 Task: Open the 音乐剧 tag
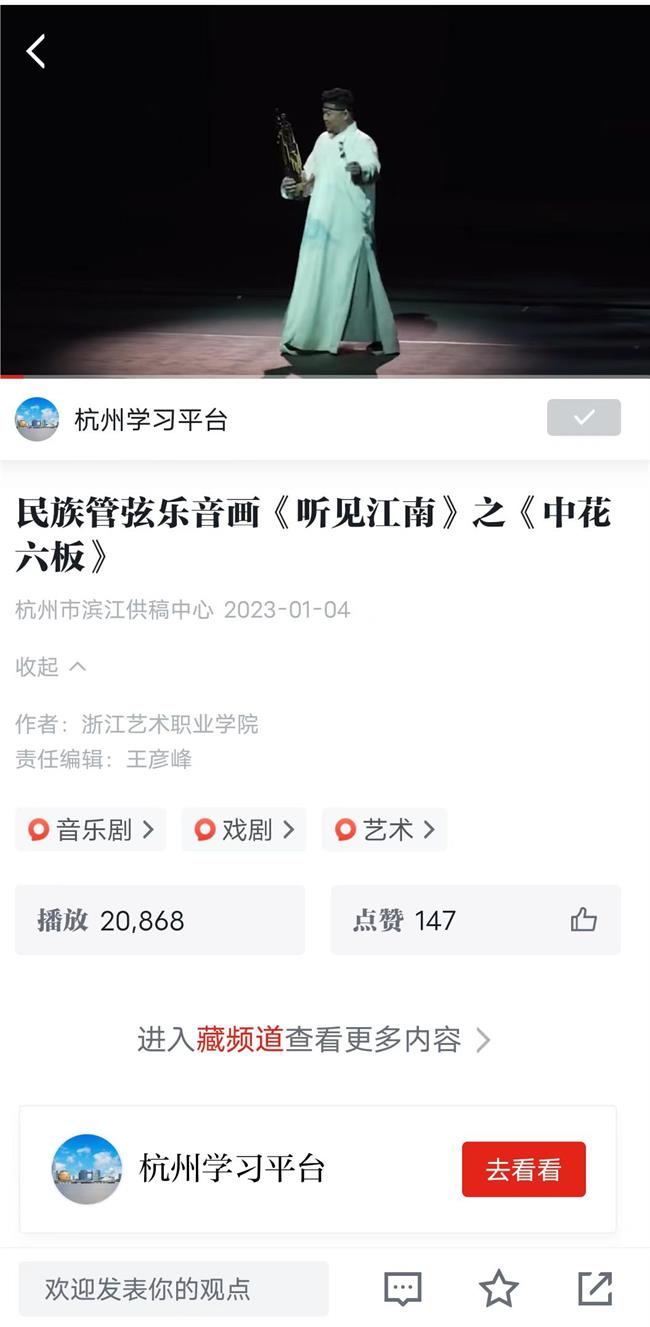[91, 830]
